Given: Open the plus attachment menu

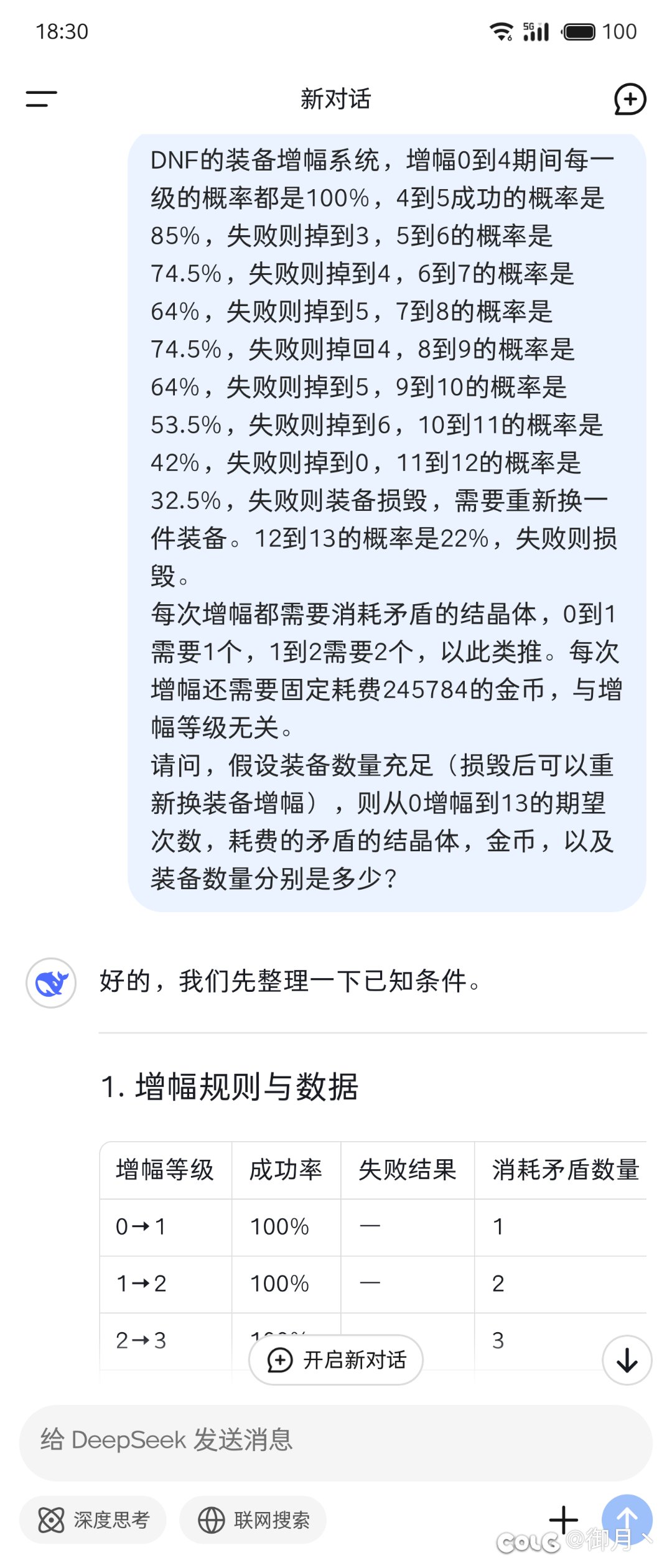Looking at the screenshot, I should pos(564,1519).
